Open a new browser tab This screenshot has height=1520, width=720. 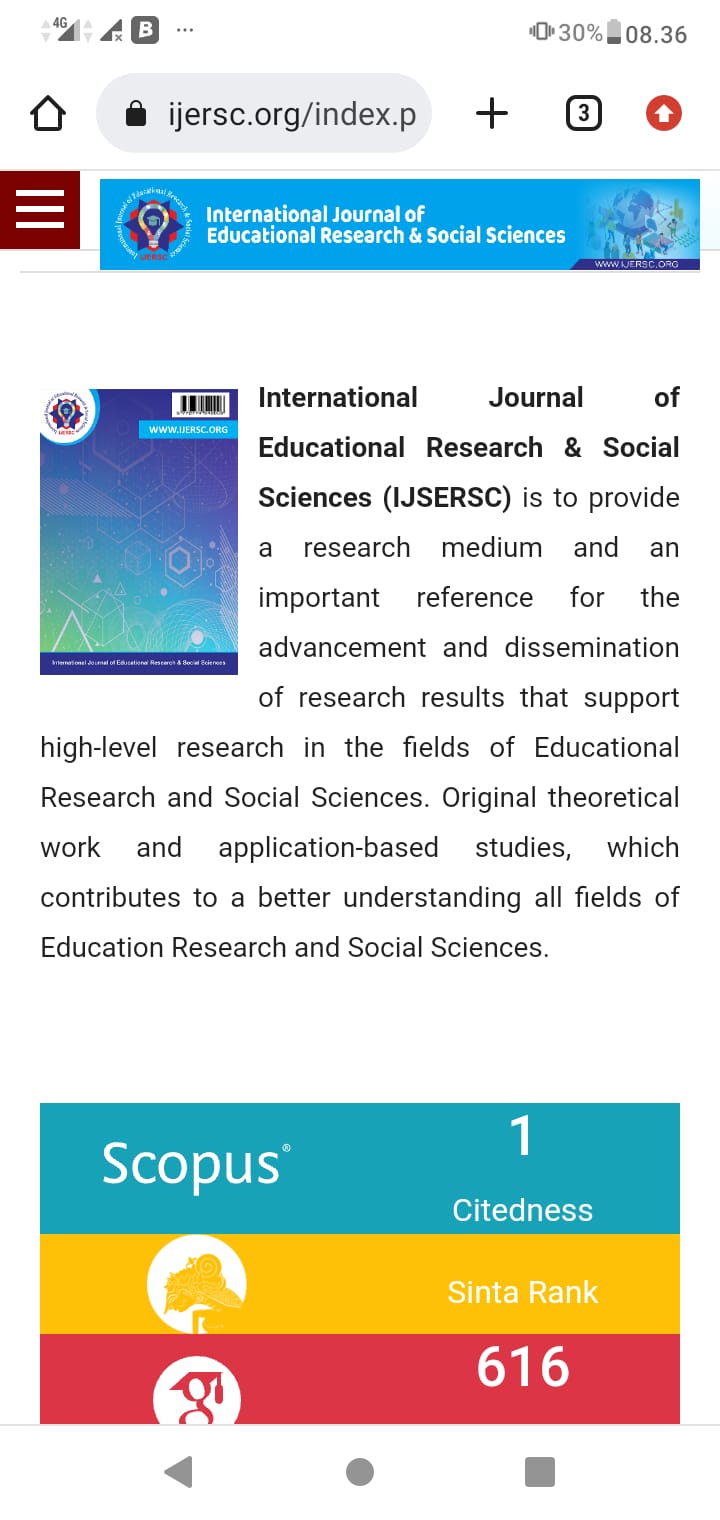[491, 114]
